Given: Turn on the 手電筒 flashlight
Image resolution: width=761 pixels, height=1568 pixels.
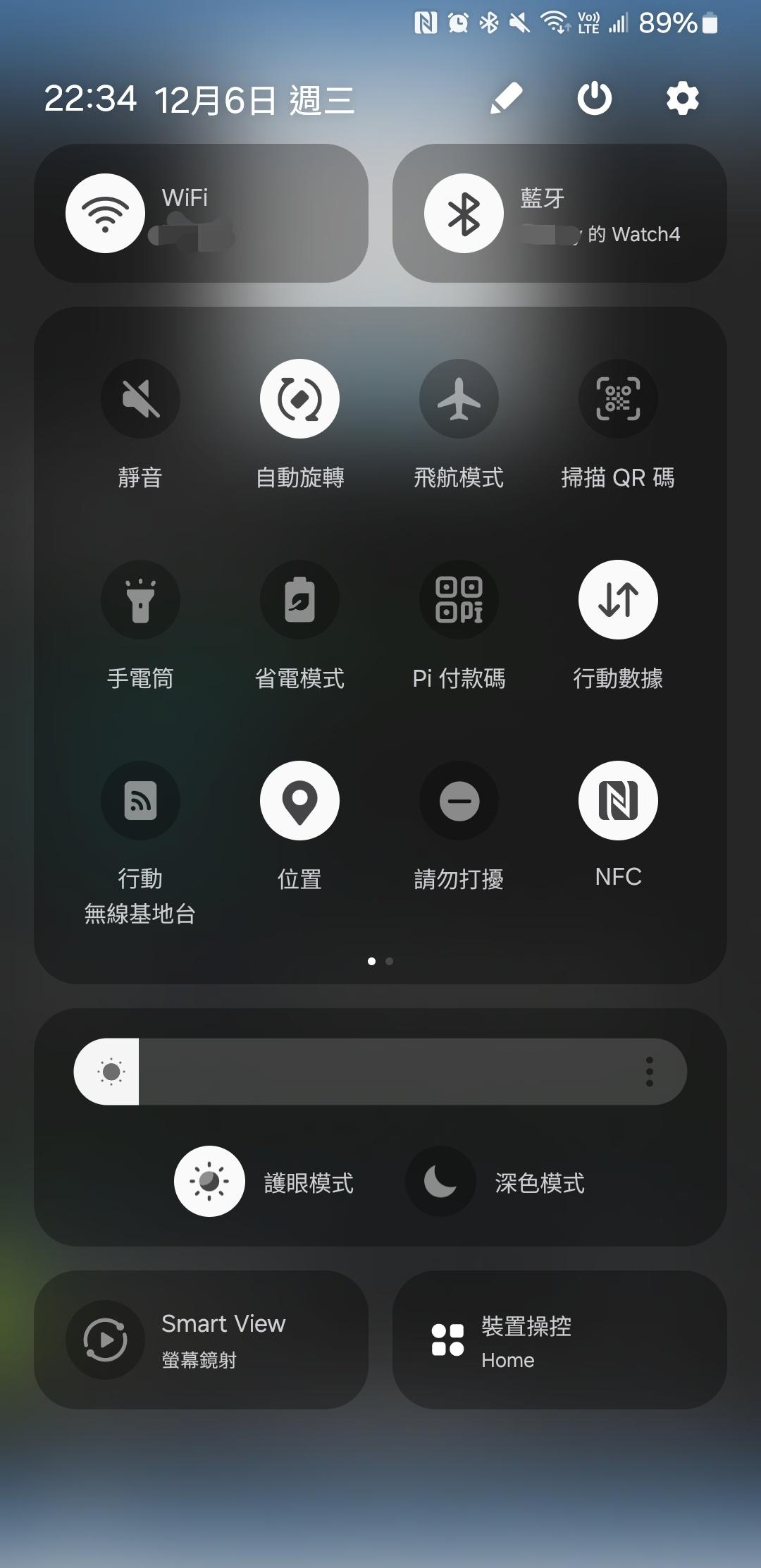Looking at the screenshot, I should point(140,600).
